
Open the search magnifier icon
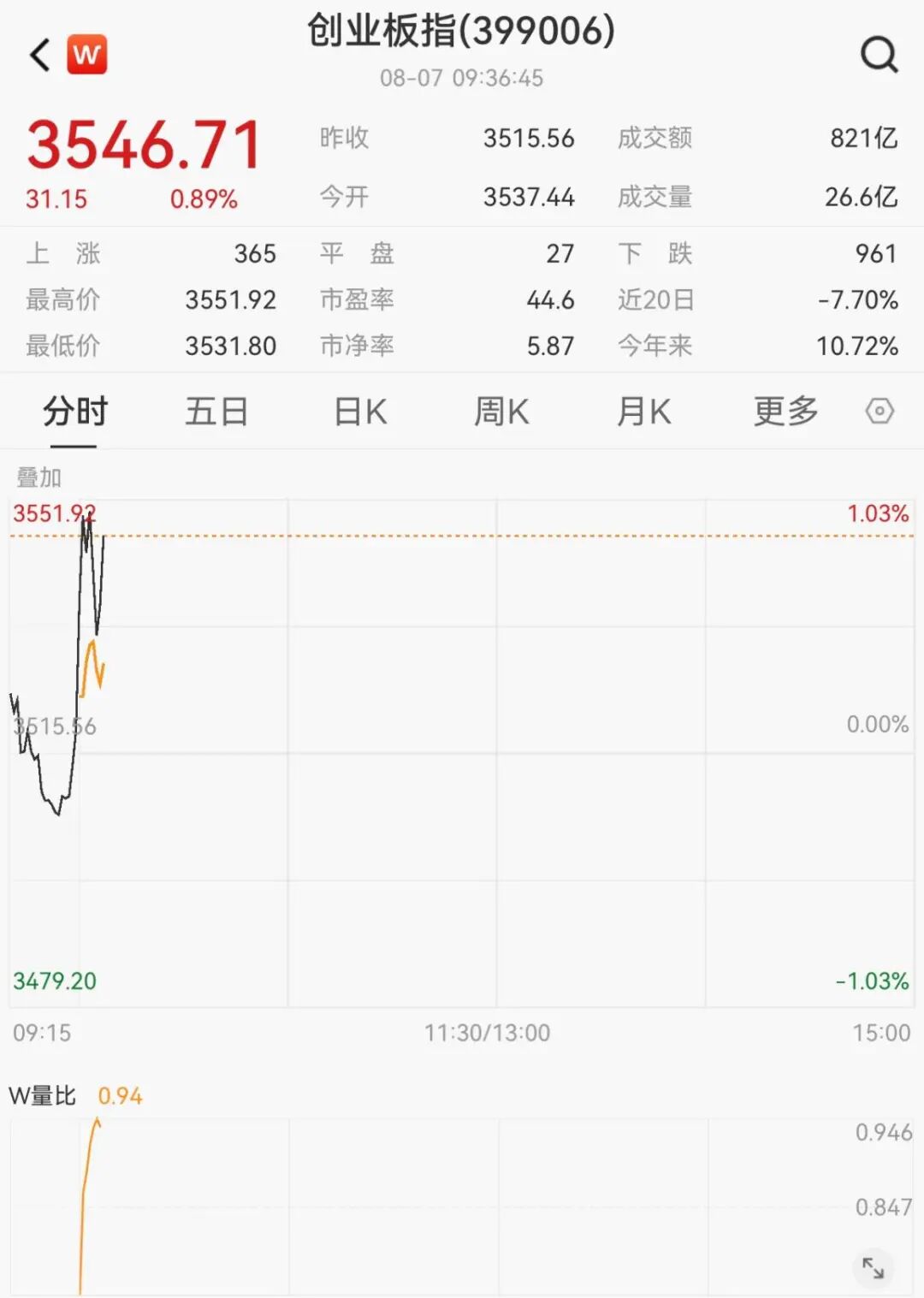click(879, 56)
